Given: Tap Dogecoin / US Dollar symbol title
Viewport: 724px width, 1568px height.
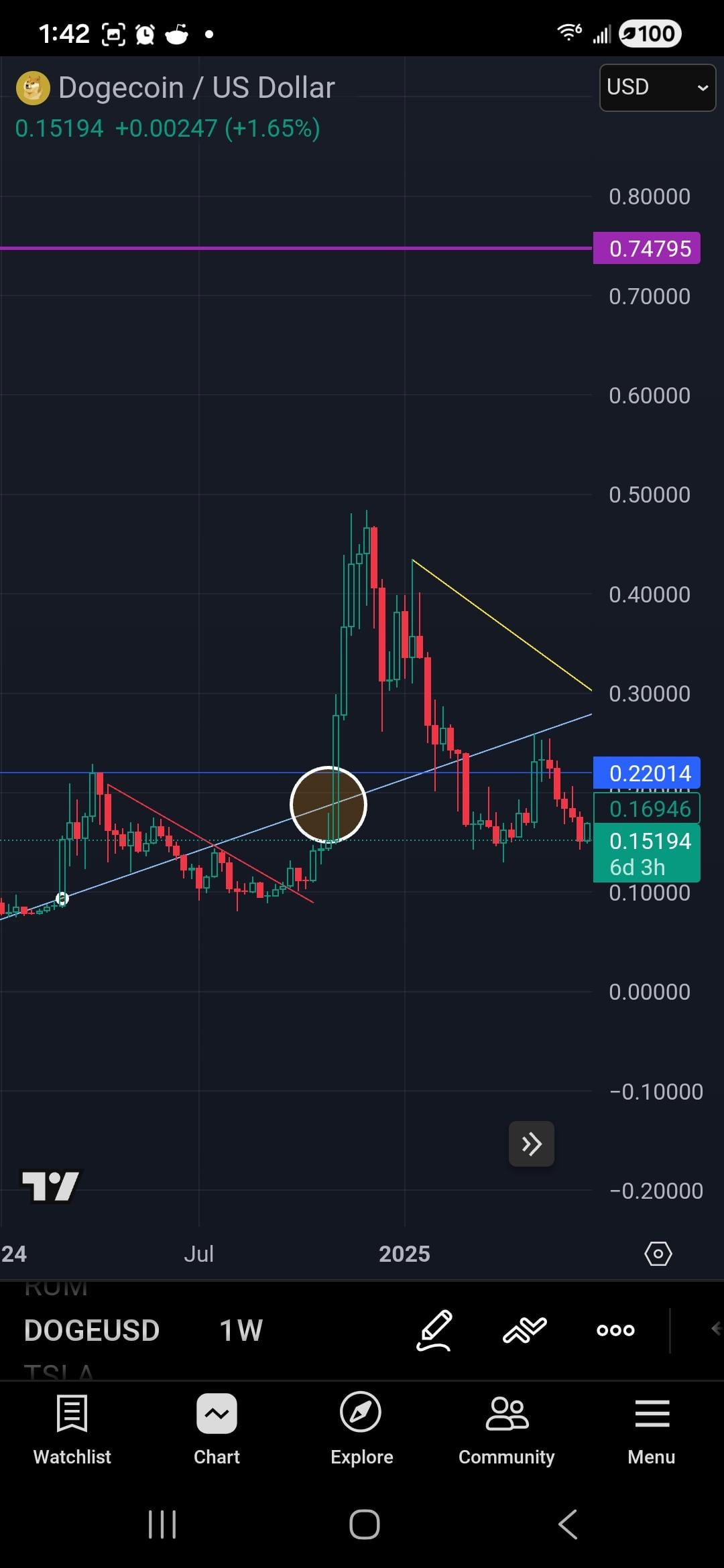Looking at the screenshot, I should (196, 88).
